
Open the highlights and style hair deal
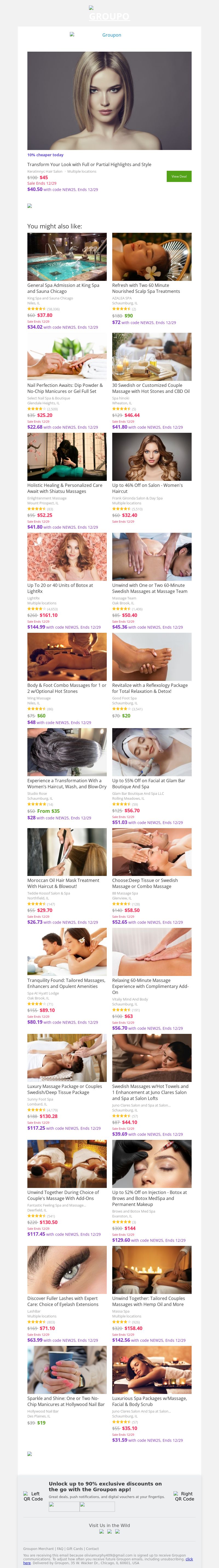coord(89,164)
